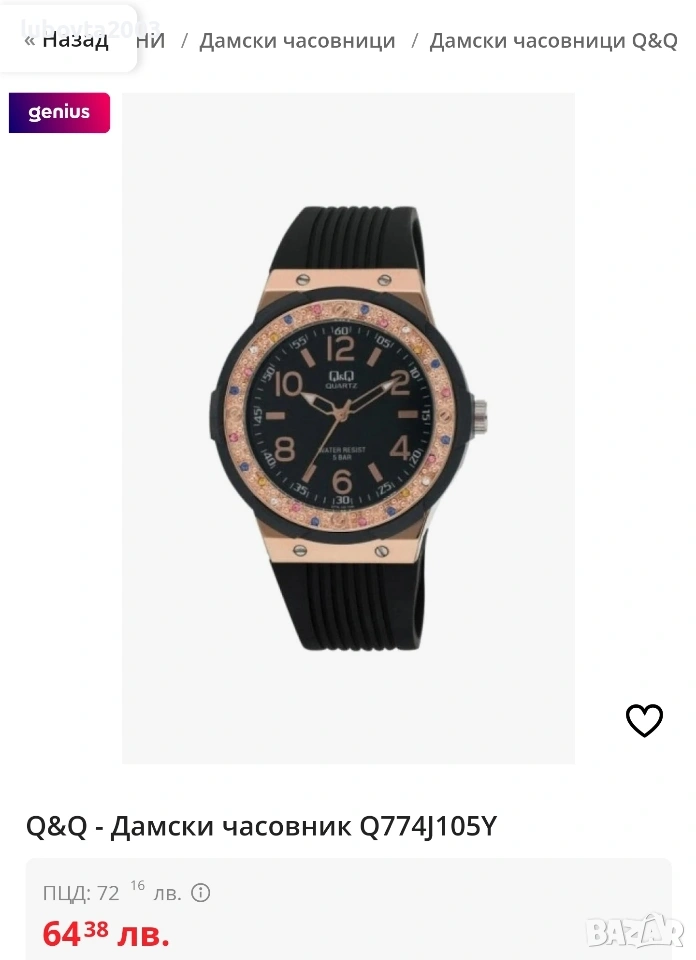Go back using the Назад button
Image resolution: width=696 pixels, height=960 pixels.
click(x=67, y=41)
